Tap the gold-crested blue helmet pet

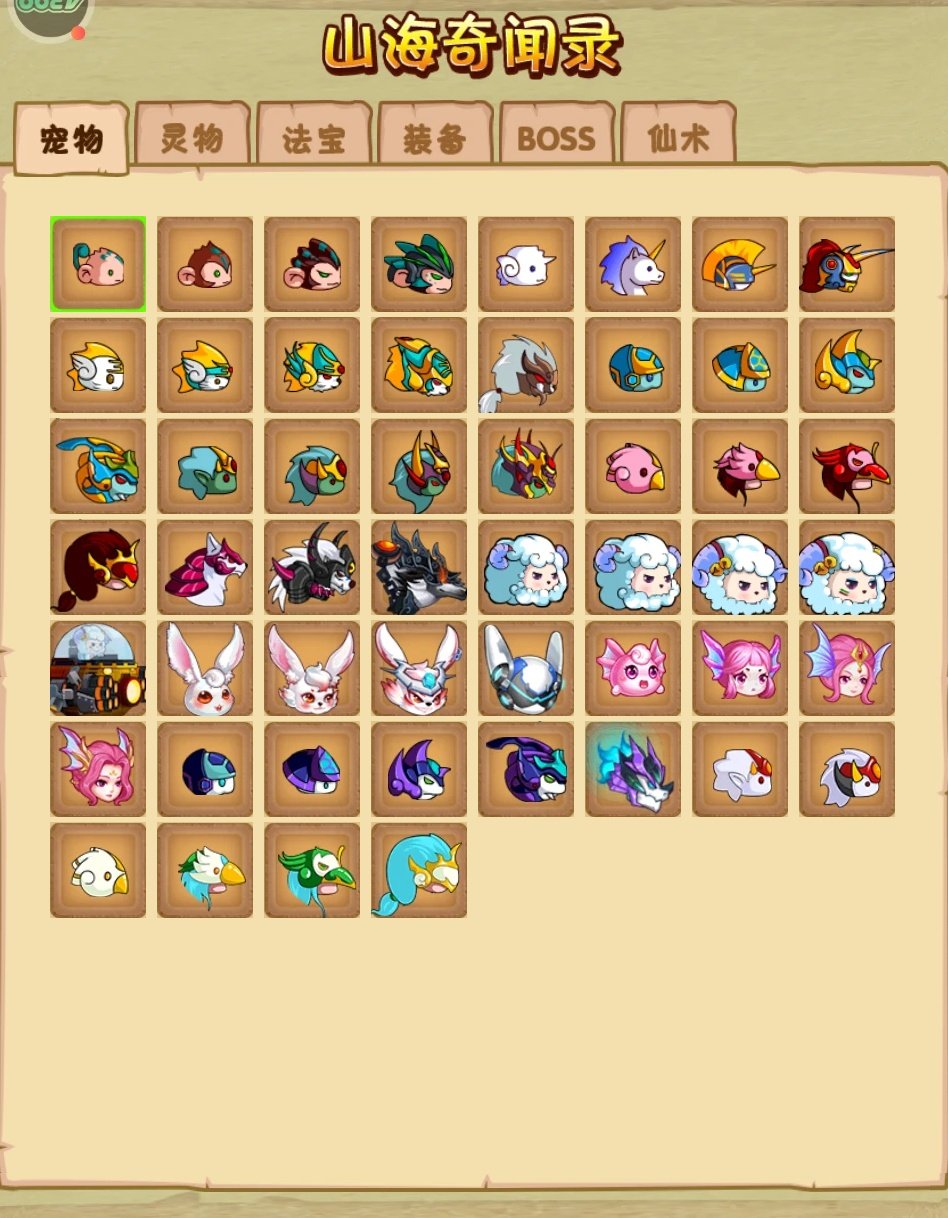click(740, 265)
